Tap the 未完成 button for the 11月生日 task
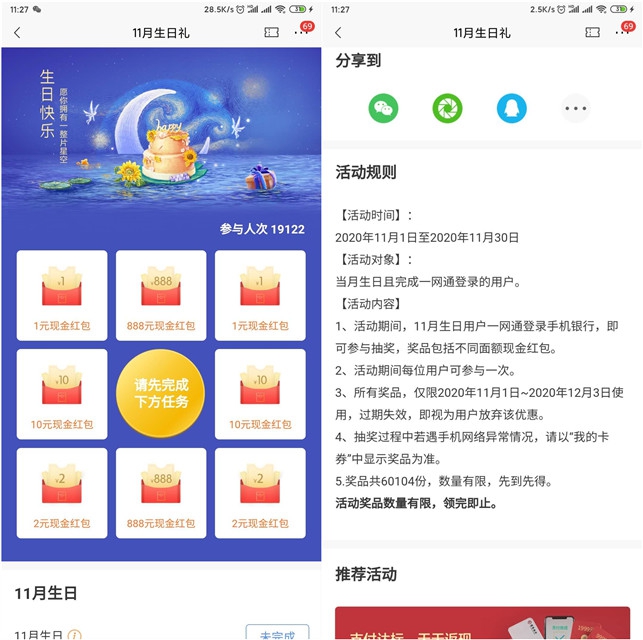Image resolution: width=643 pixels, height=640 pixels. (x=277, y=632)
